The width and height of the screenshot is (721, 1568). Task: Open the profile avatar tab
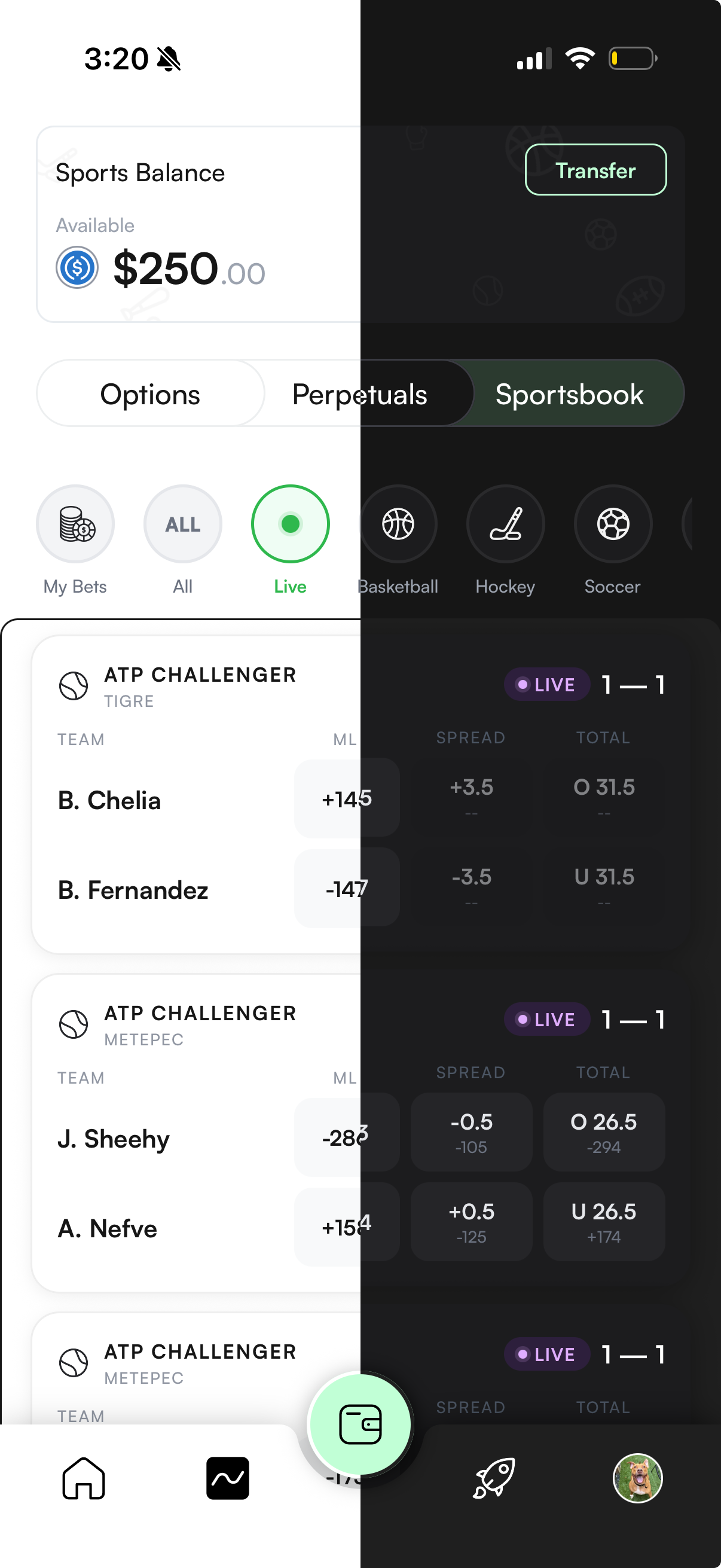[x=637, y=1478]
